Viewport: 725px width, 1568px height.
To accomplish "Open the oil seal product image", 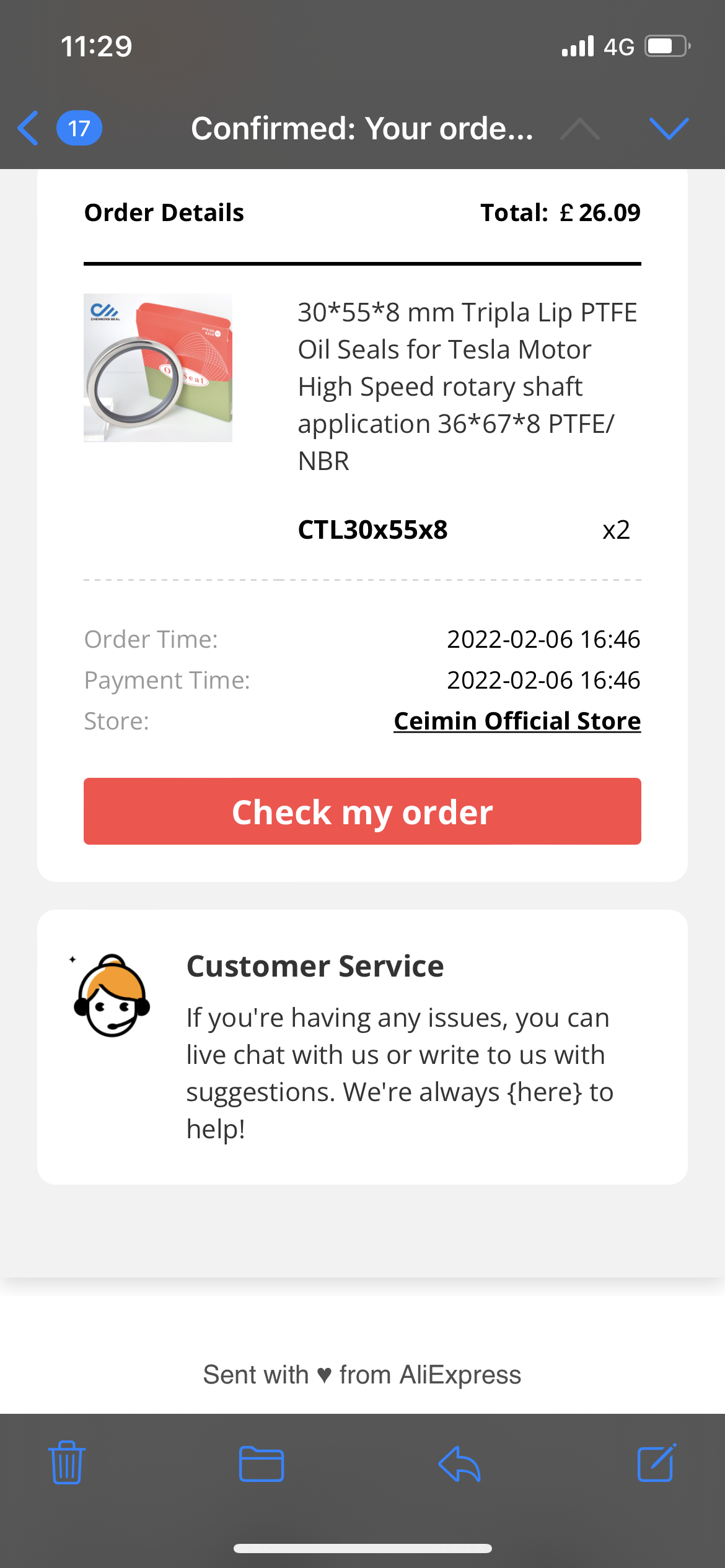I will point(158,368).
